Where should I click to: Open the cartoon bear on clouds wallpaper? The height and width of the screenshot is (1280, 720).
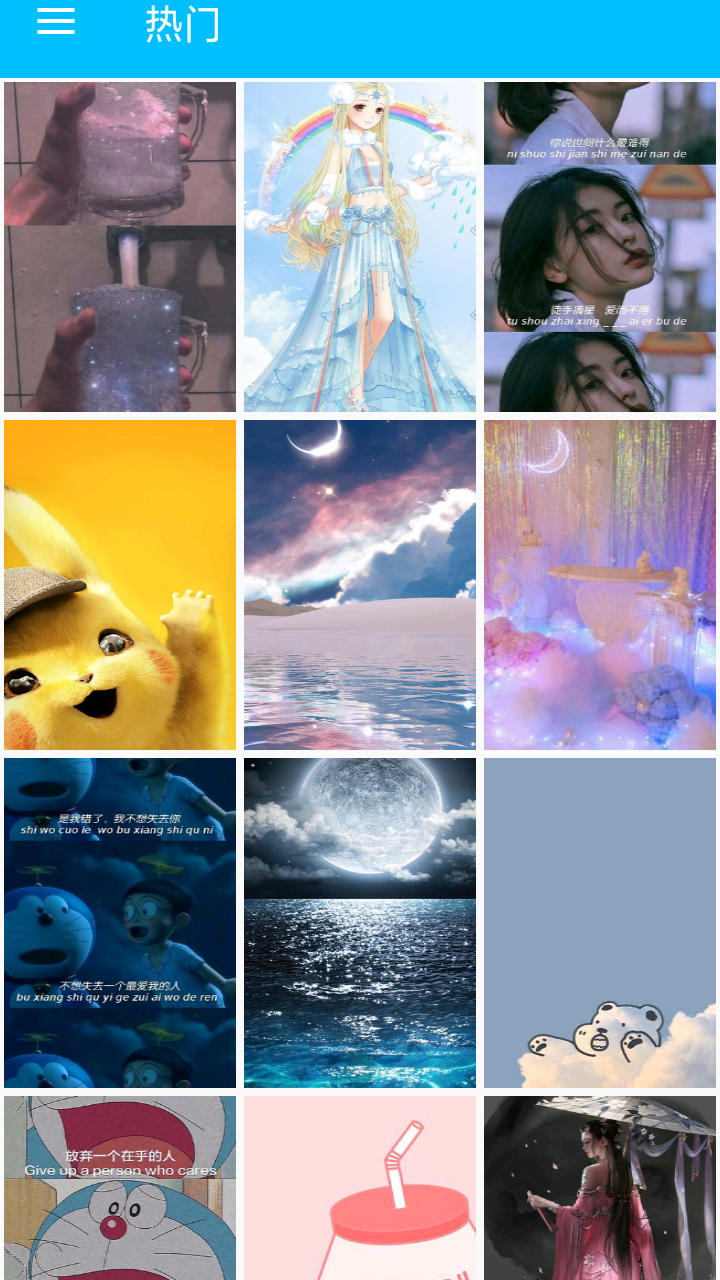point(600,922)
